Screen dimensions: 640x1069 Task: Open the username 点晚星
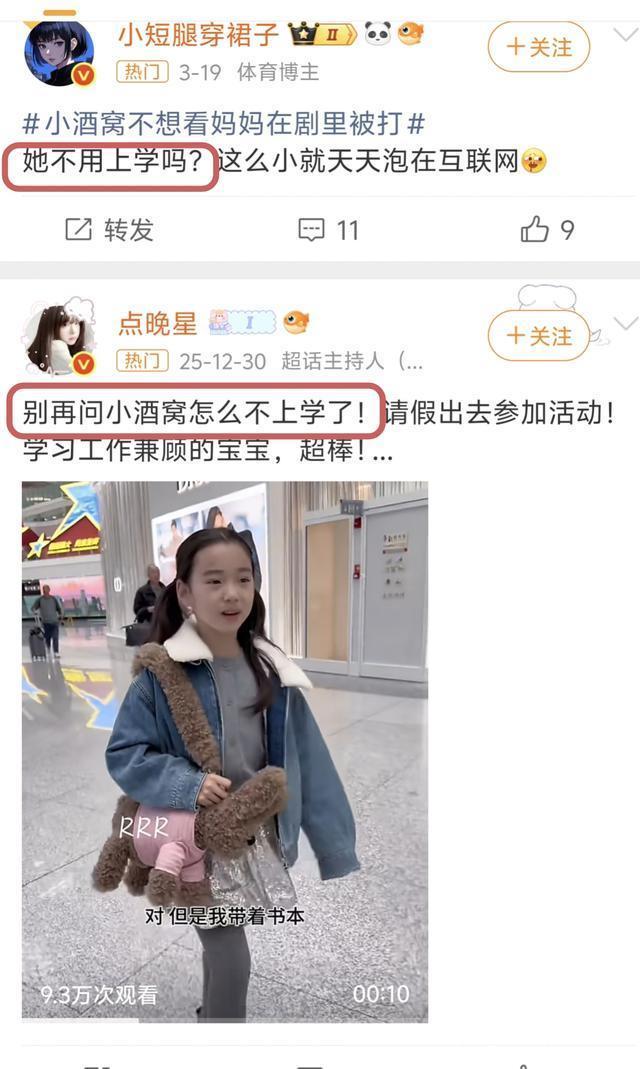tap(158, 322)
